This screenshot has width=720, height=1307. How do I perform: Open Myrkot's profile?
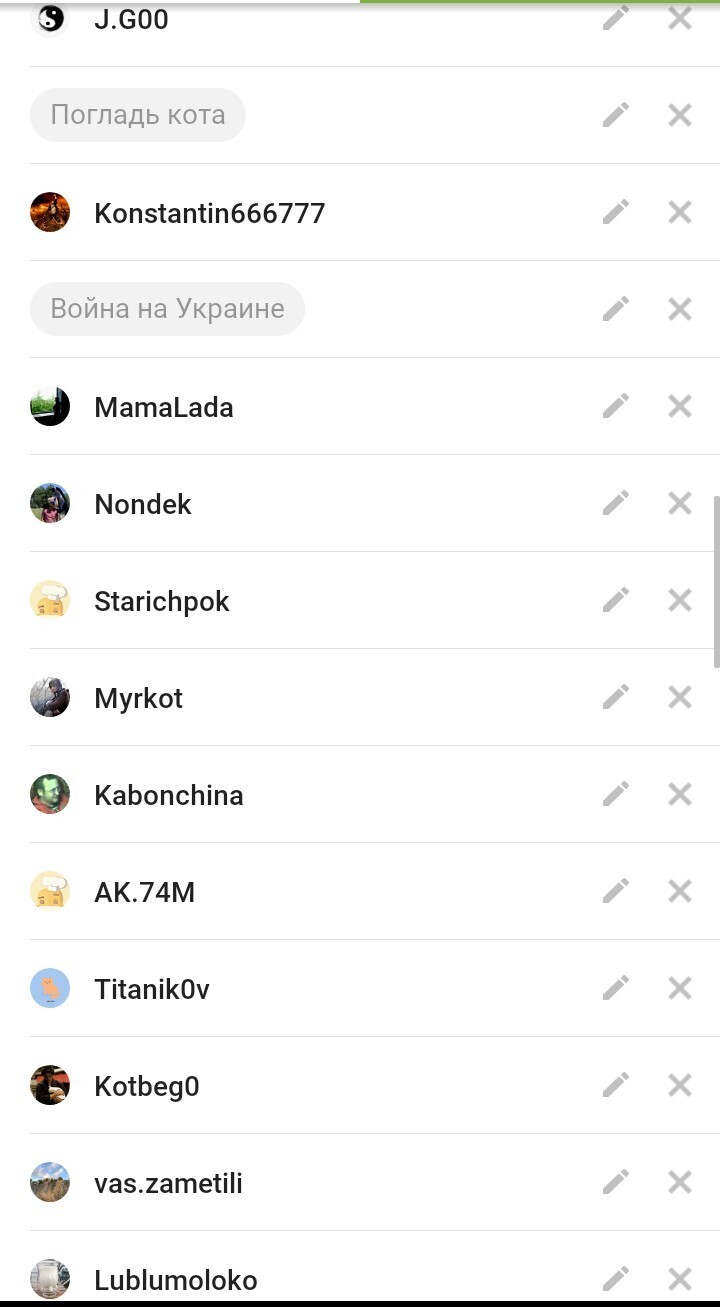pos(138,698)
